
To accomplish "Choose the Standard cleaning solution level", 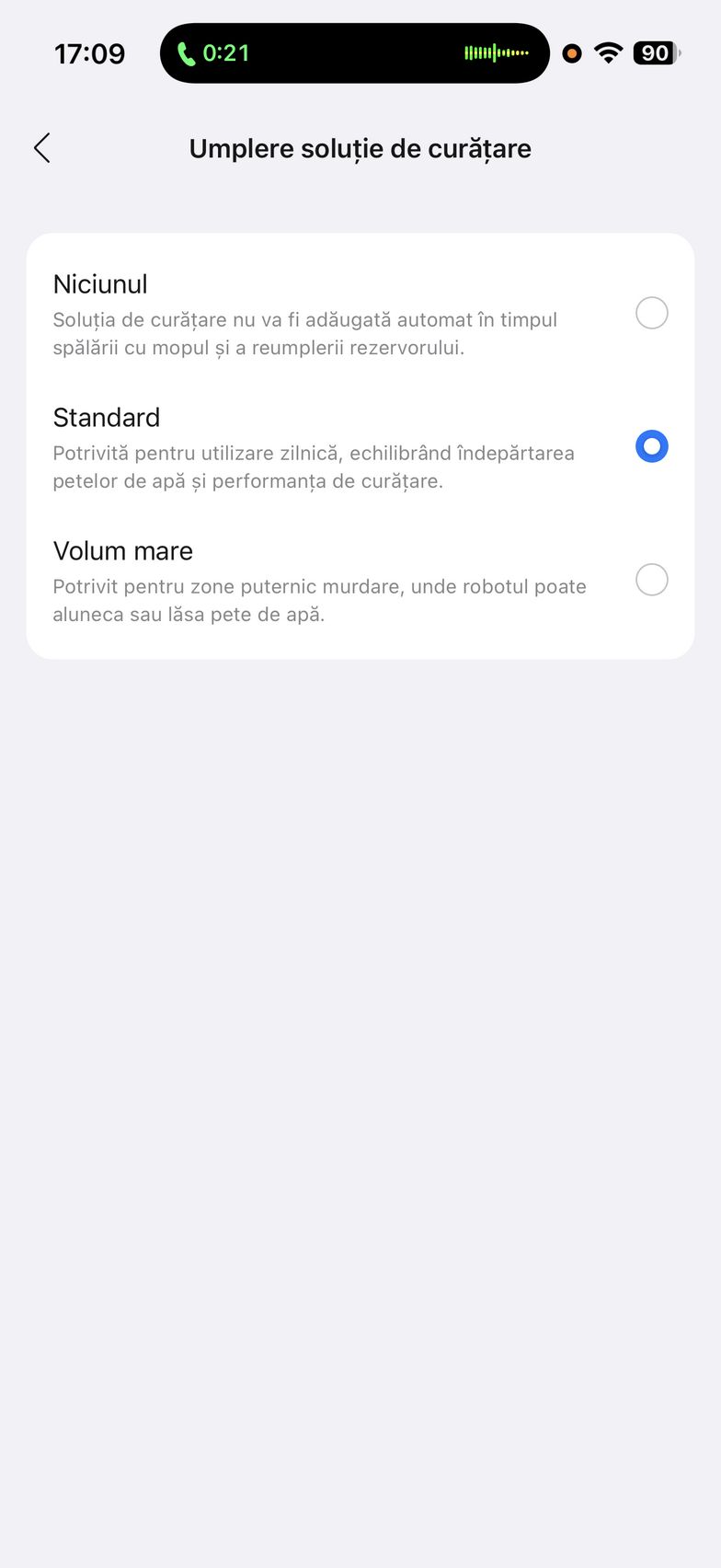I will (x=651, y=446).
